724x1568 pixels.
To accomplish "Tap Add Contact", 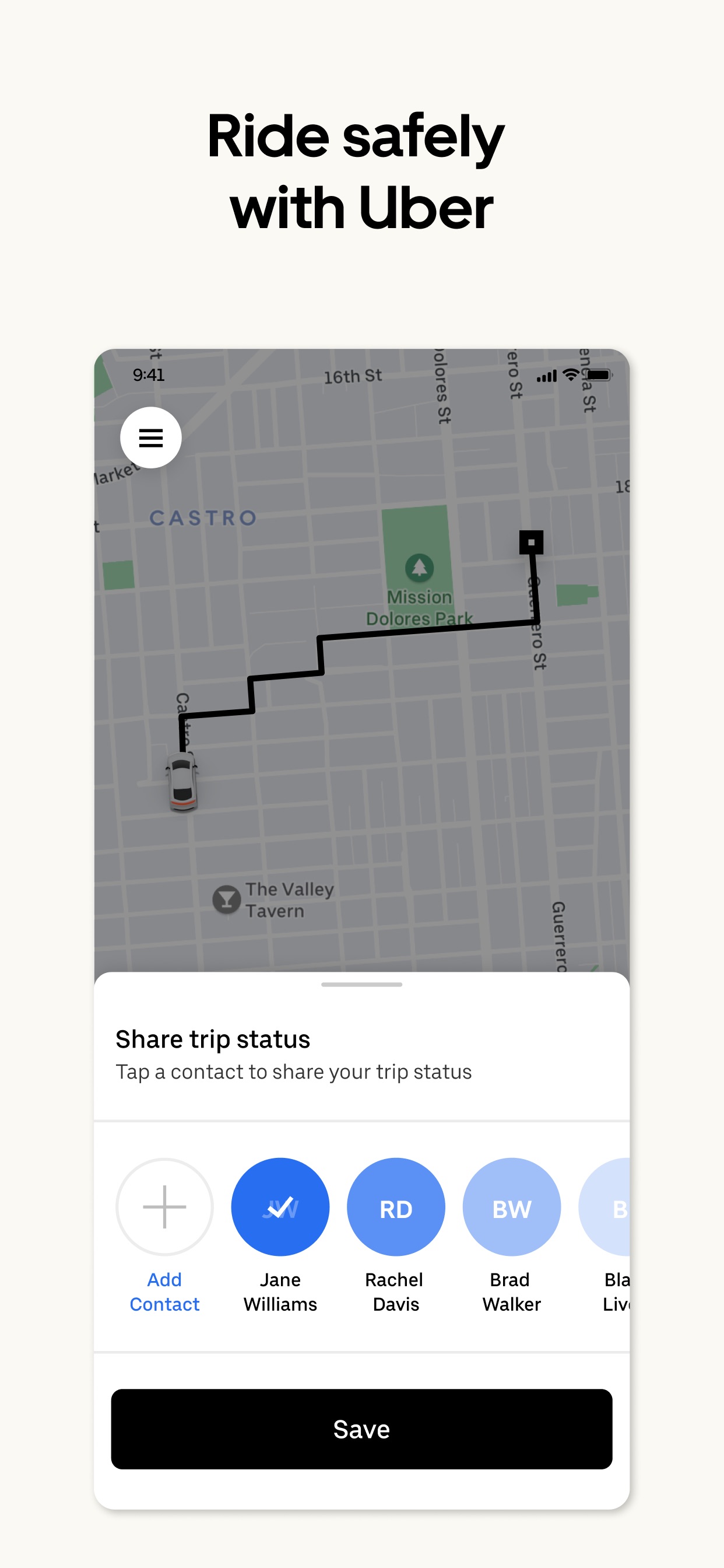I will pyautogui.click(x=164, y=1207).
